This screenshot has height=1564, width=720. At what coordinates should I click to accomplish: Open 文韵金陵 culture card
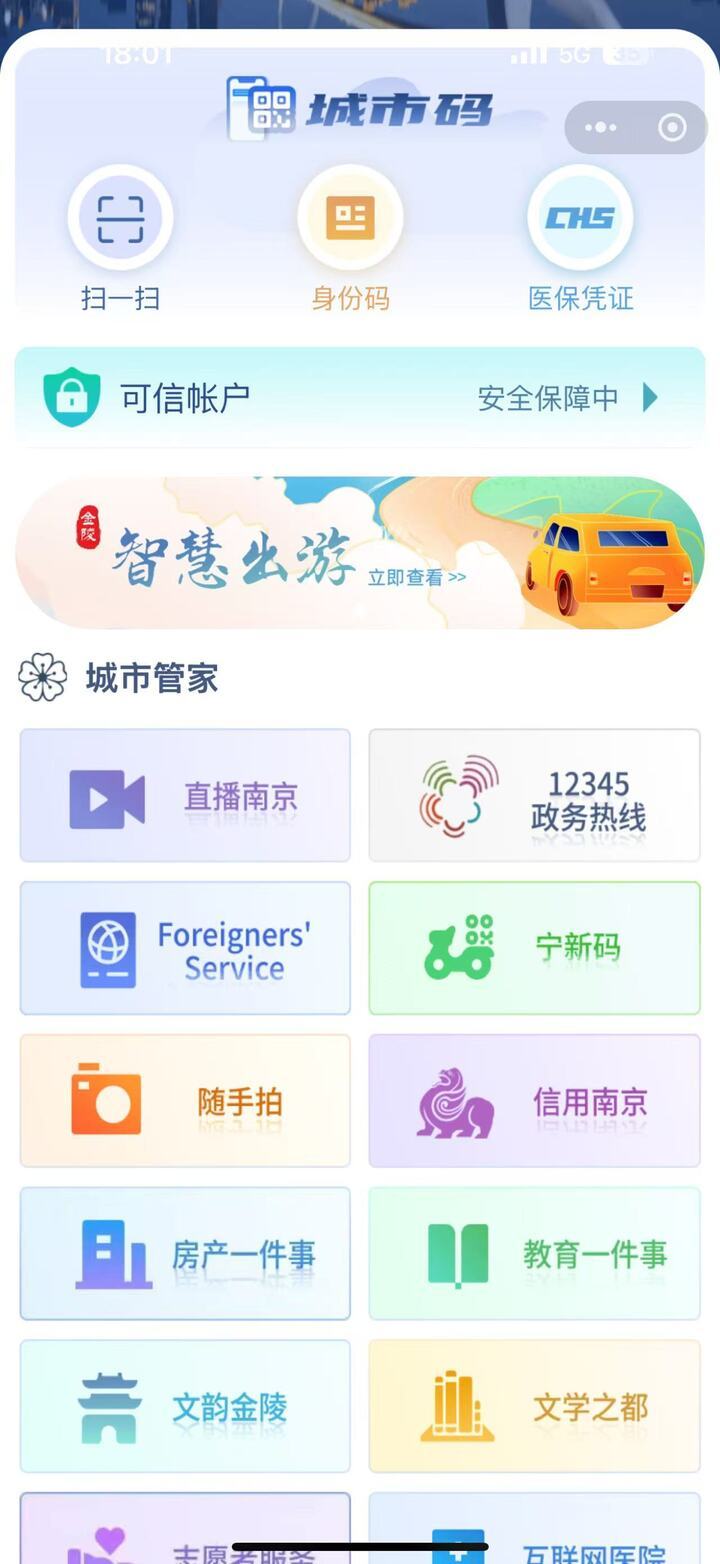tap(185, 1406)
